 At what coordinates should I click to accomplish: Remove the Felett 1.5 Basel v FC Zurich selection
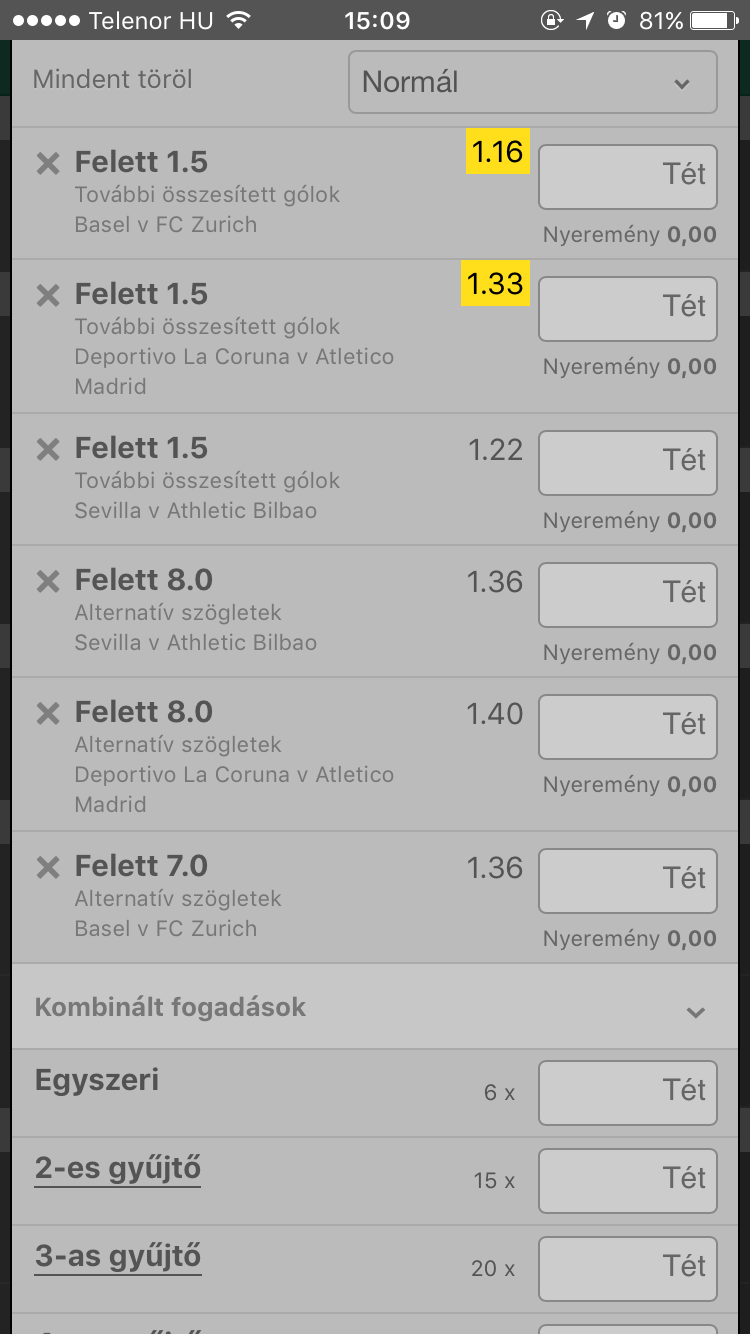pos(48,163)
